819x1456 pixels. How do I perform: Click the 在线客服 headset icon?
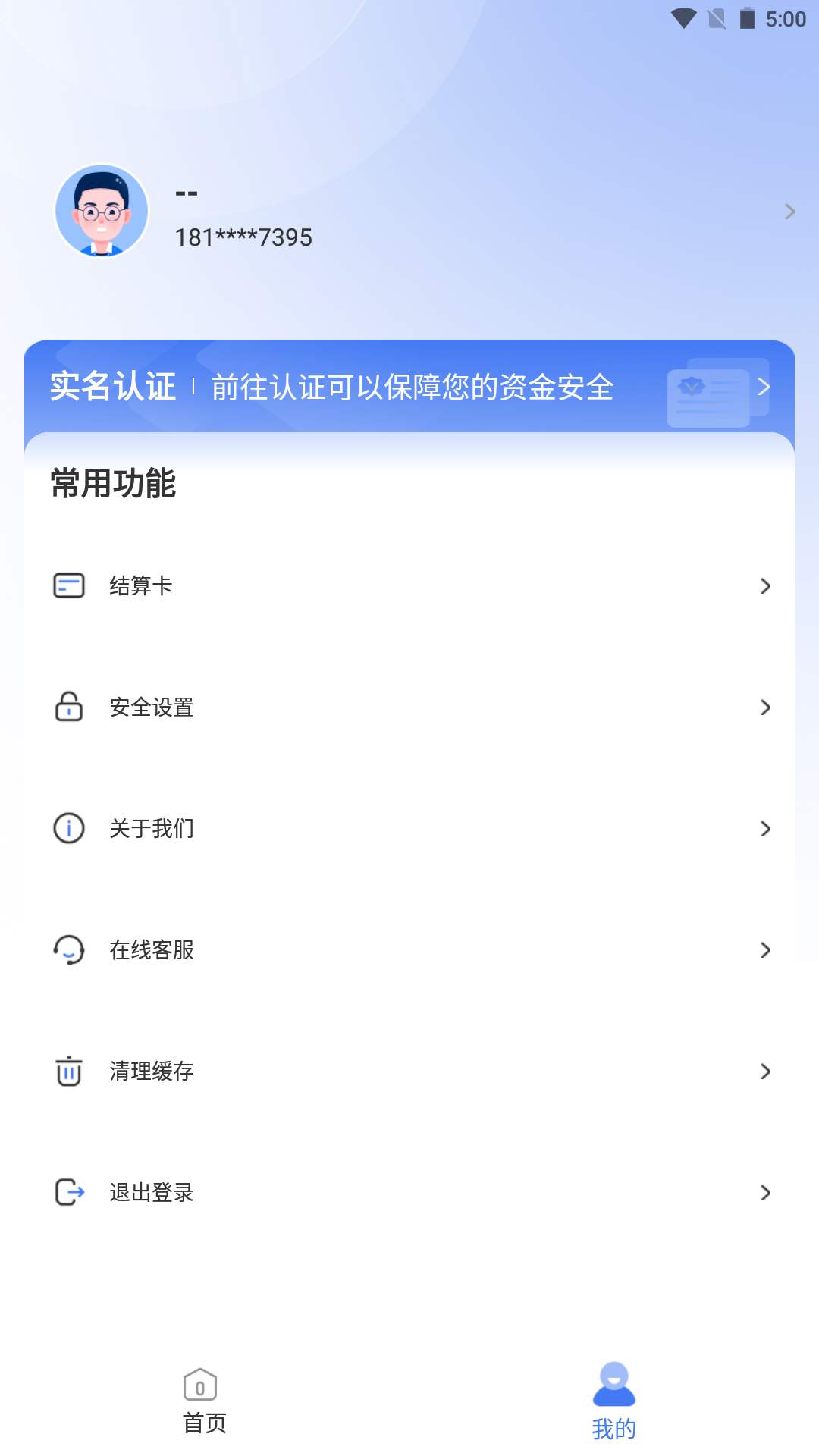pyautogui.click(x=68, y=949)
